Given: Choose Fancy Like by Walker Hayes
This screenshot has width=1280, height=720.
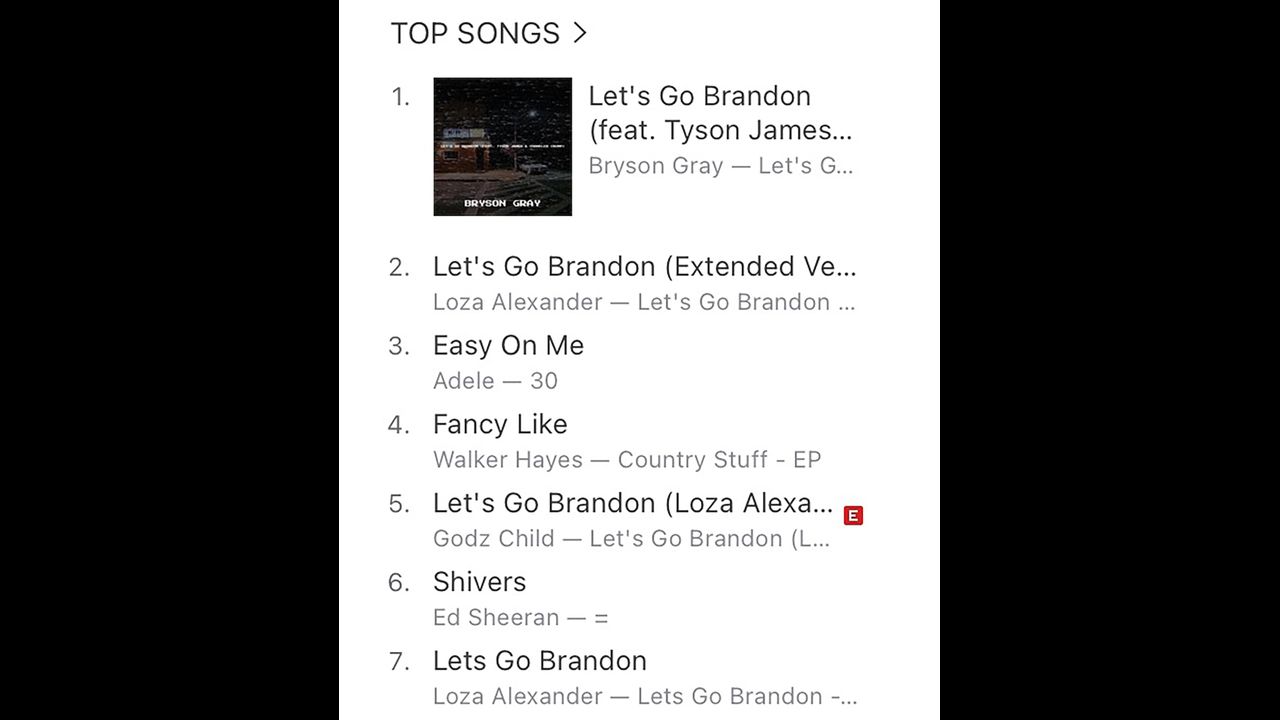Looking at the screenshot, I should tap(500, 425).
